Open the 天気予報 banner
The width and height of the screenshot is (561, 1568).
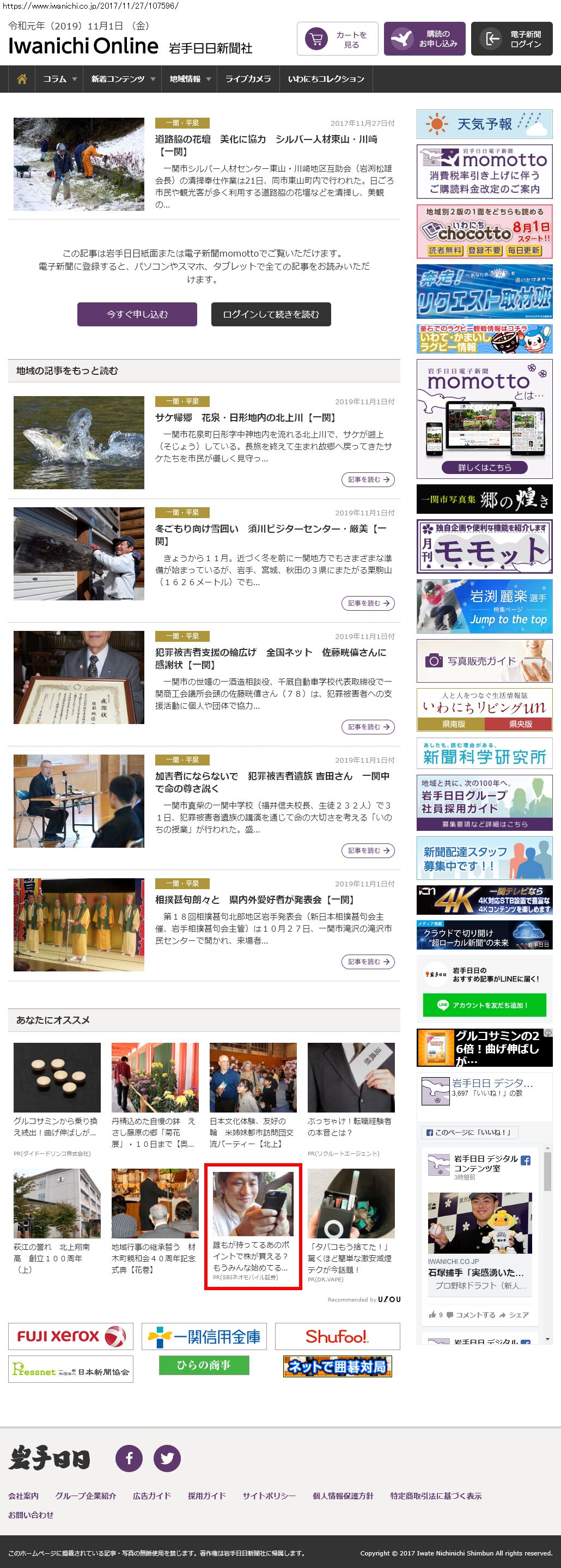484,124
